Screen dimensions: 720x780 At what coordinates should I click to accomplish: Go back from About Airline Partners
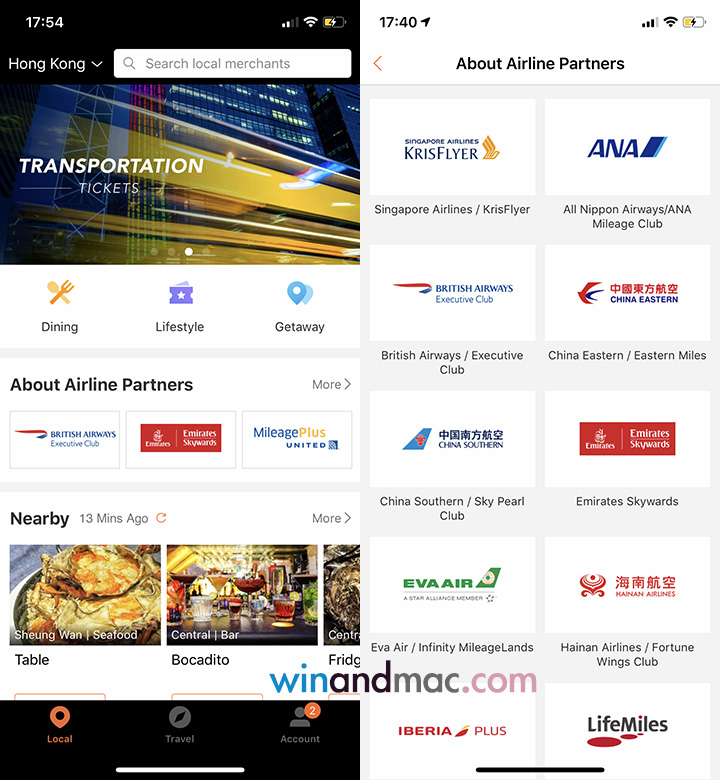[378, 64]
